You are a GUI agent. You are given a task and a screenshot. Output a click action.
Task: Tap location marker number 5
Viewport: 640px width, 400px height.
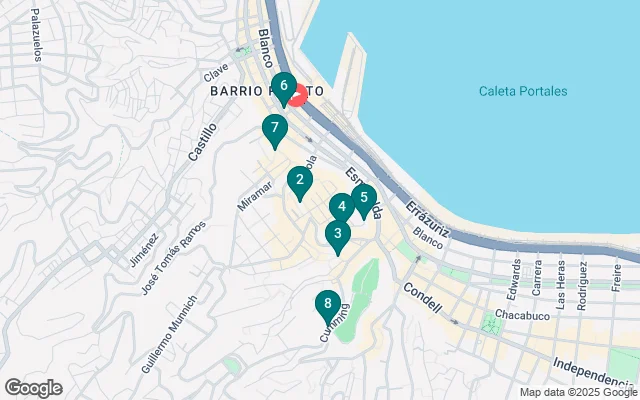(365, 198)
